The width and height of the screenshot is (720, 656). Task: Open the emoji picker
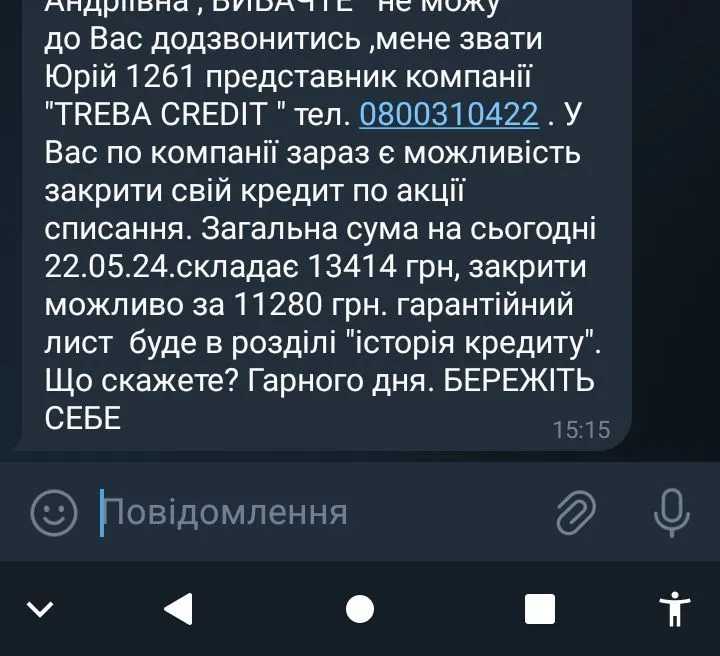click(54, 513)
